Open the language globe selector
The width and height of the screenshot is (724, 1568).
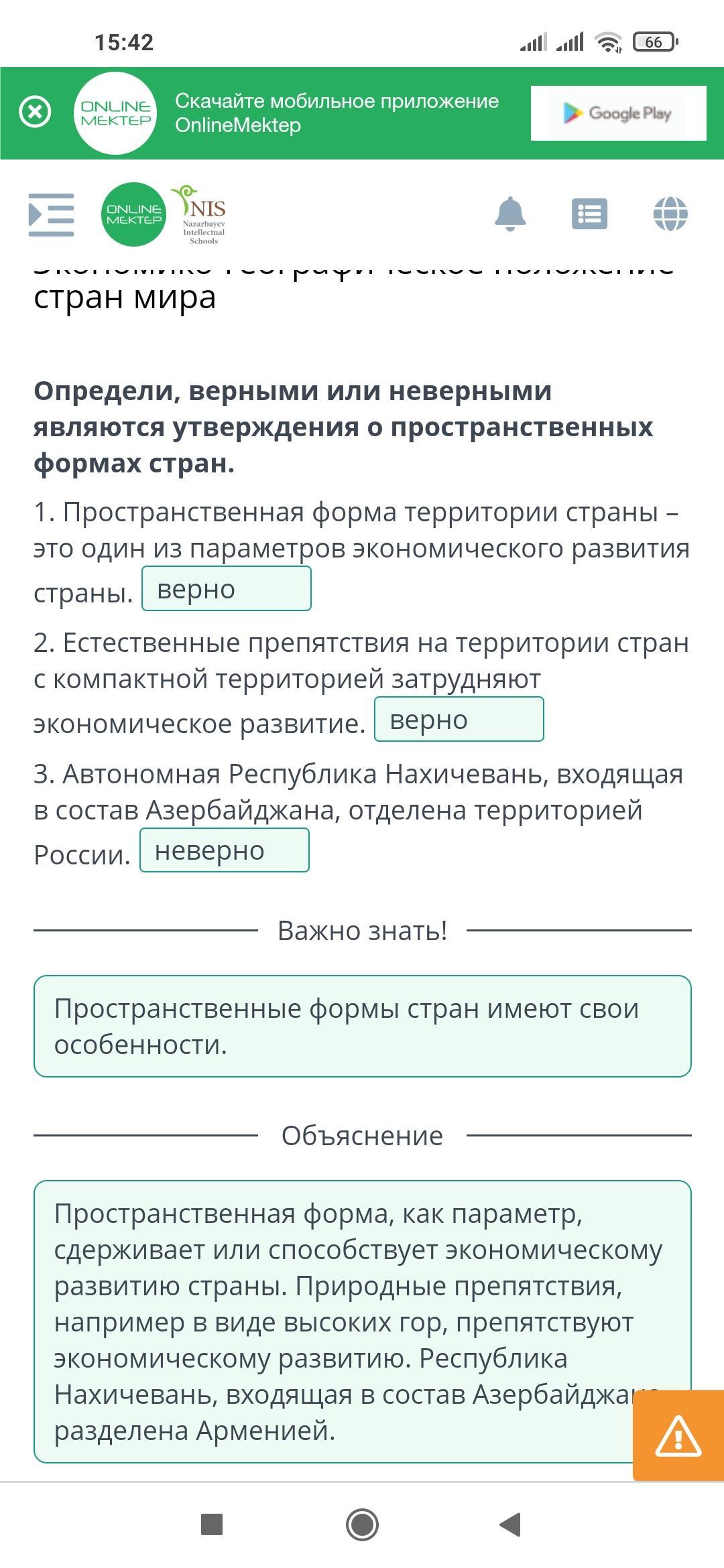(670, 214)
